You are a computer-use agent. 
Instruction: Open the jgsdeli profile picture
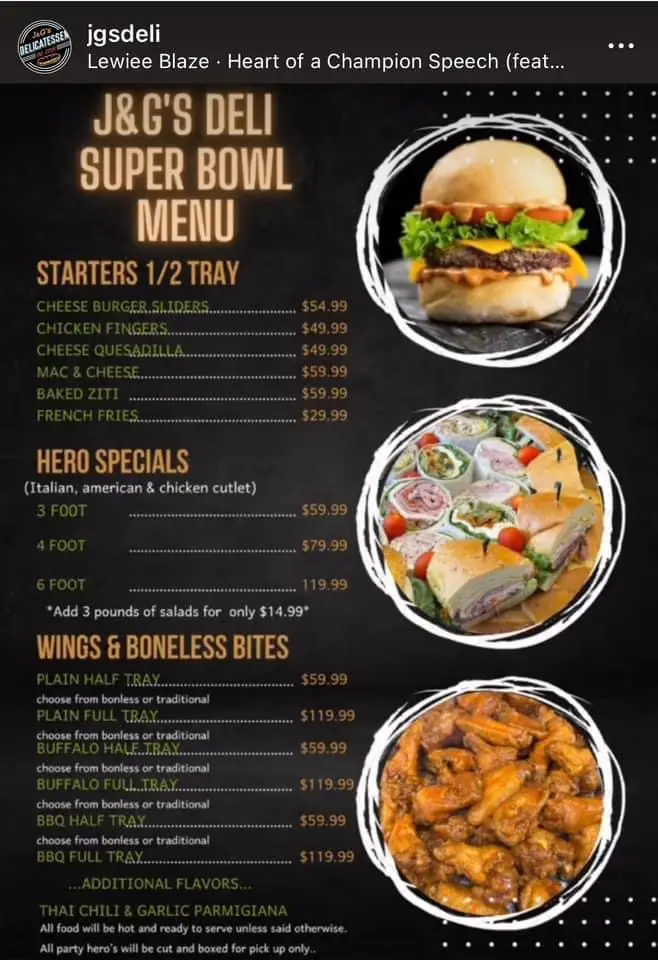(45, 47)
